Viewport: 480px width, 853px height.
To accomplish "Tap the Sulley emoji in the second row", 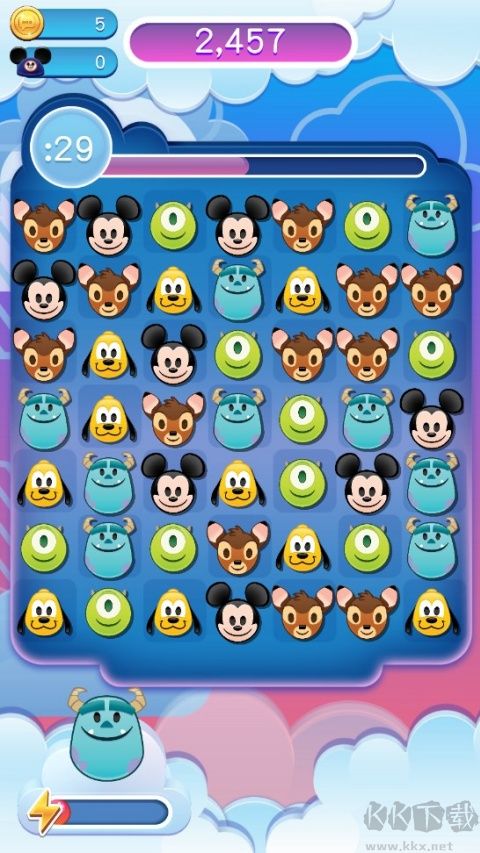I will [238, 289].
